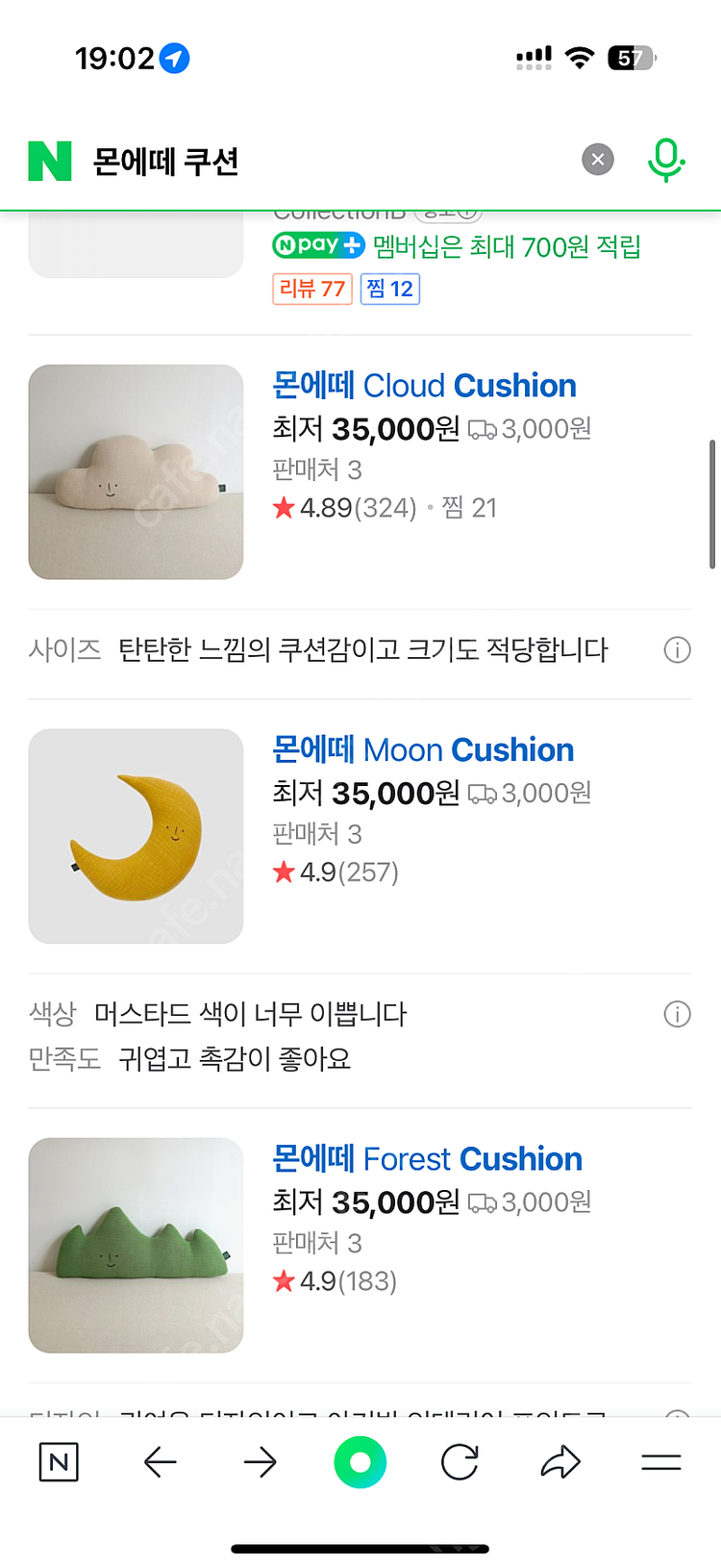The width and height of the screenshot is (721, 1568).
Task: Go back using the back arrow
Action: click(160, 1462)
